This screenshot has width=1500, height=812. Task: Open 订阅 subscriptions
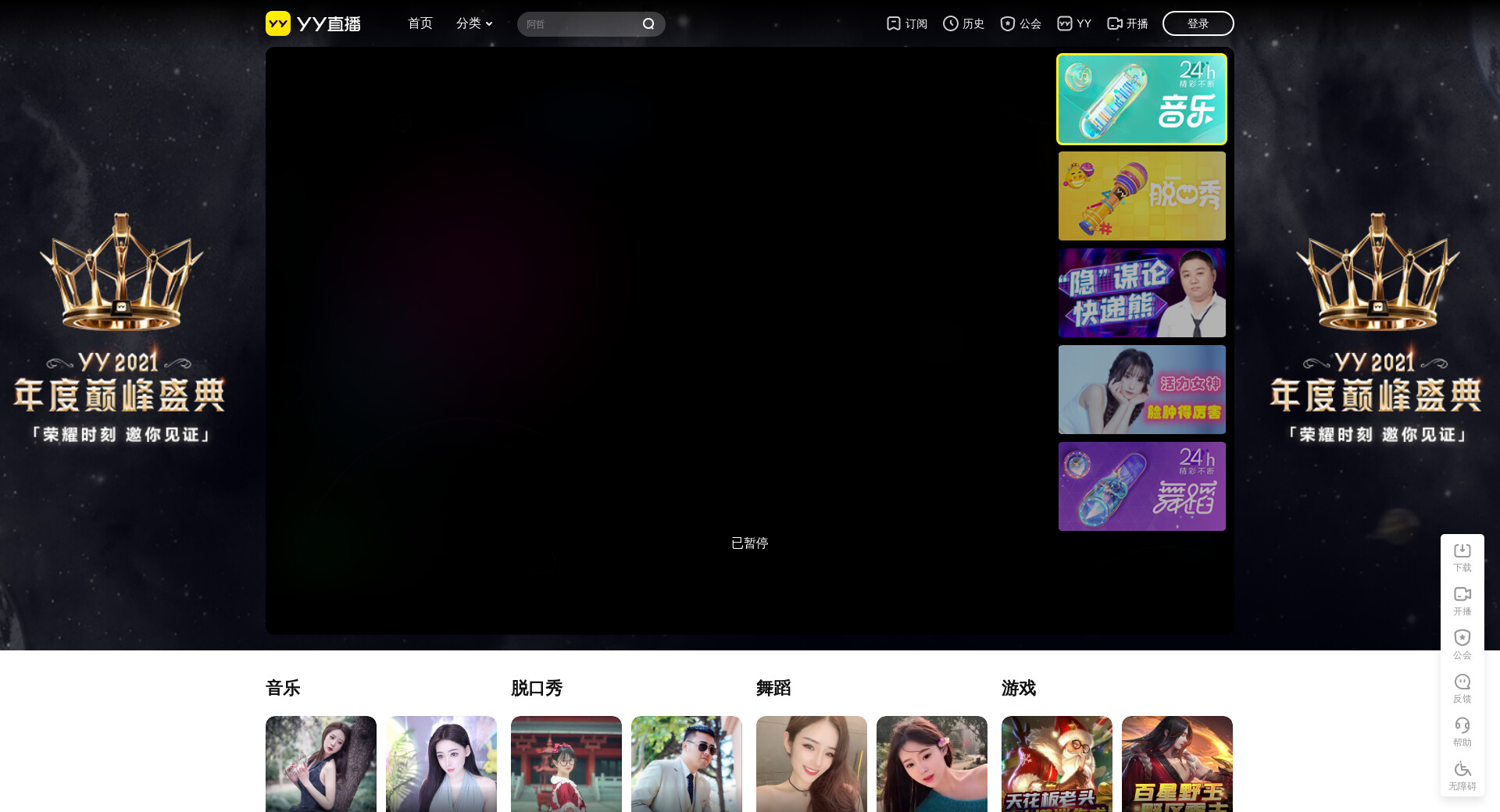point(906,23)
